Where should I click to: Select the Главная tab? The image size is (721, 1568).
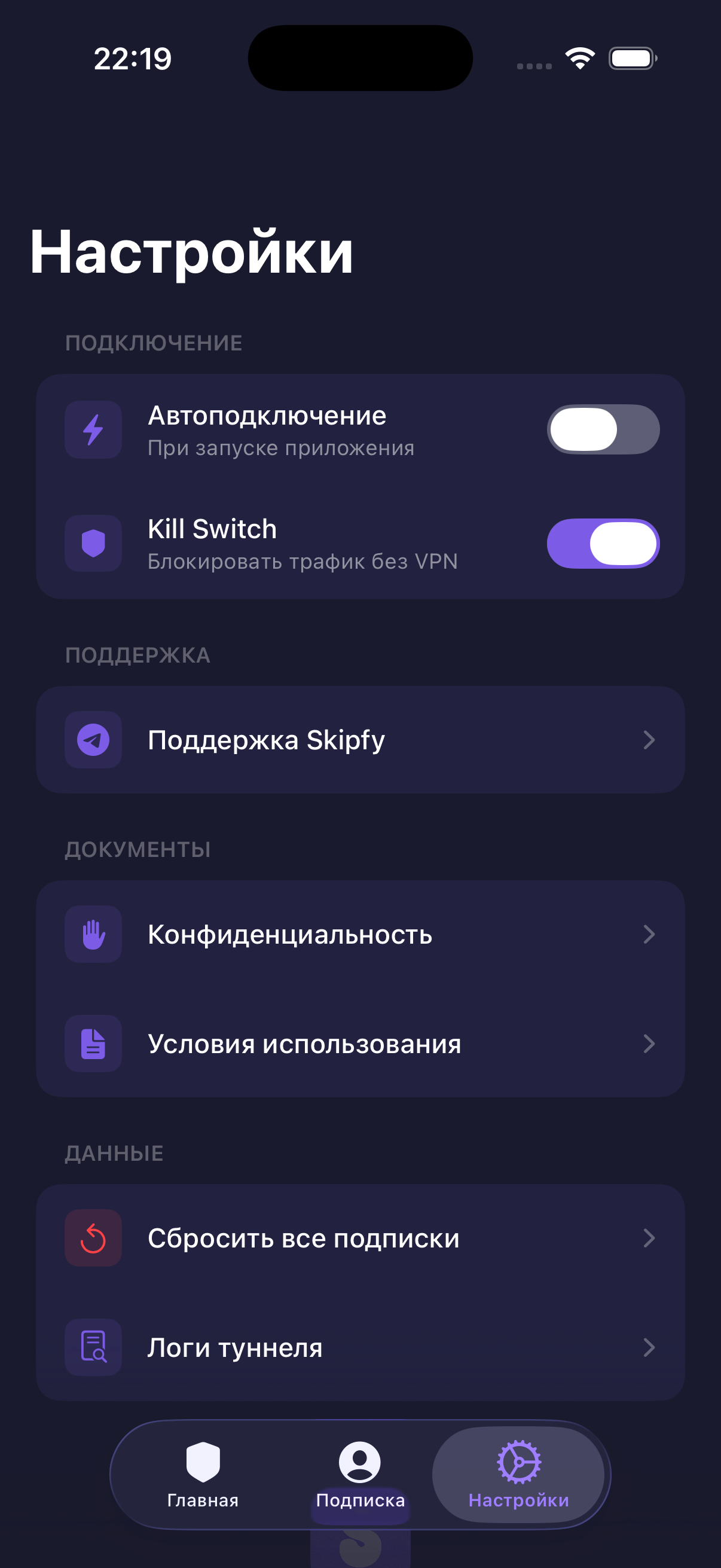tap(202, 1479)
